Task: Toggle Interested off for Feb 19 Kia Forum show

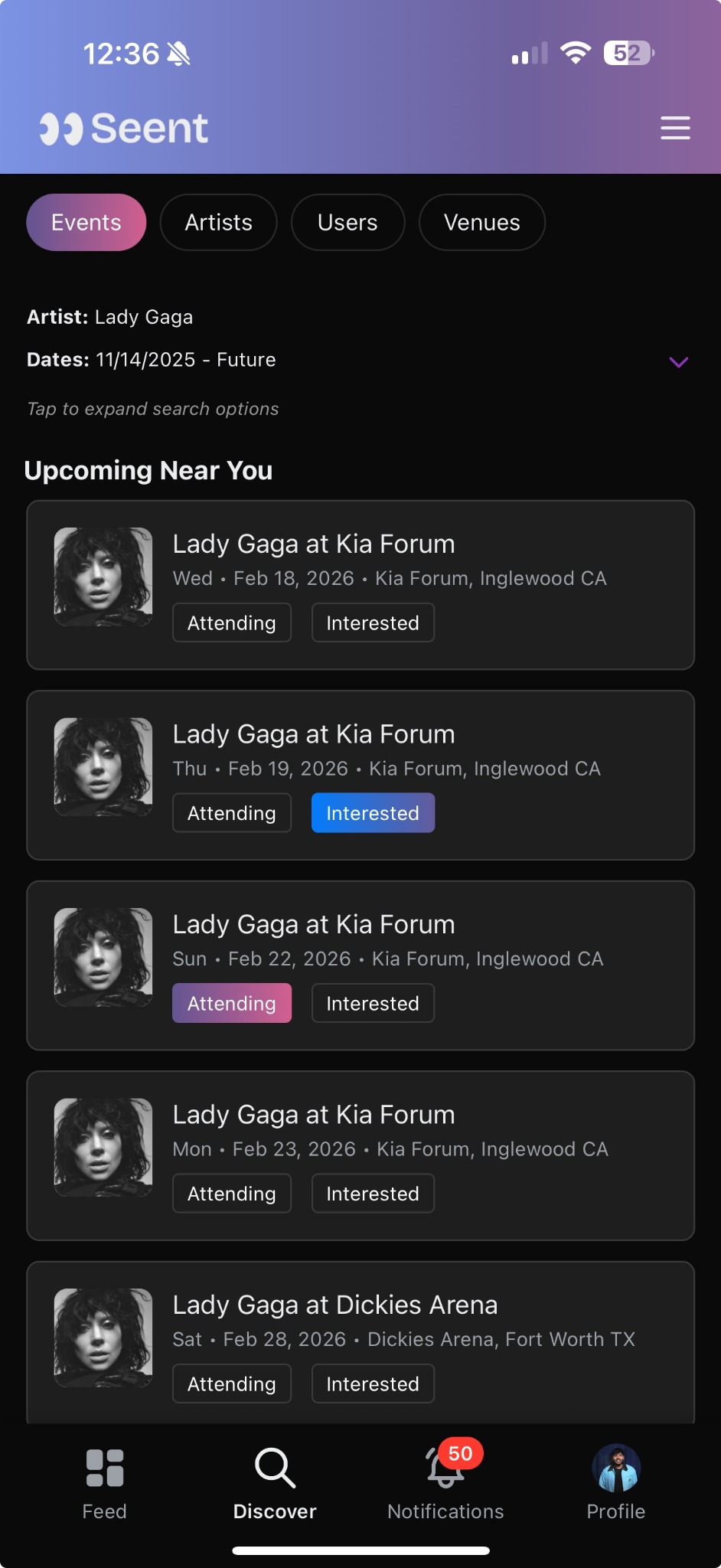Action: coord(373,812)
